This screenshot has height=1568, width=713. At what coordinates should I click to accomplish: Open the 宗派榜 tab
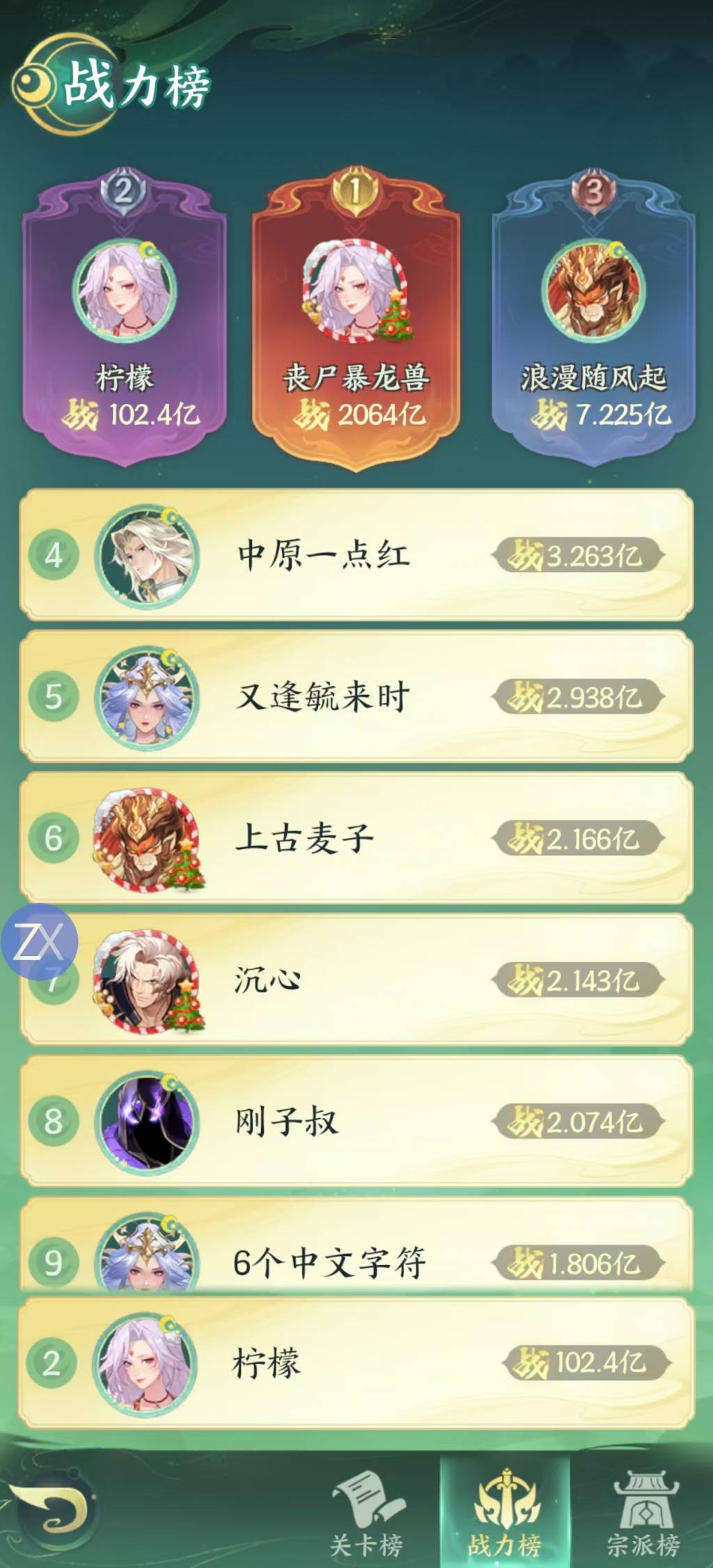point(643,1511)
